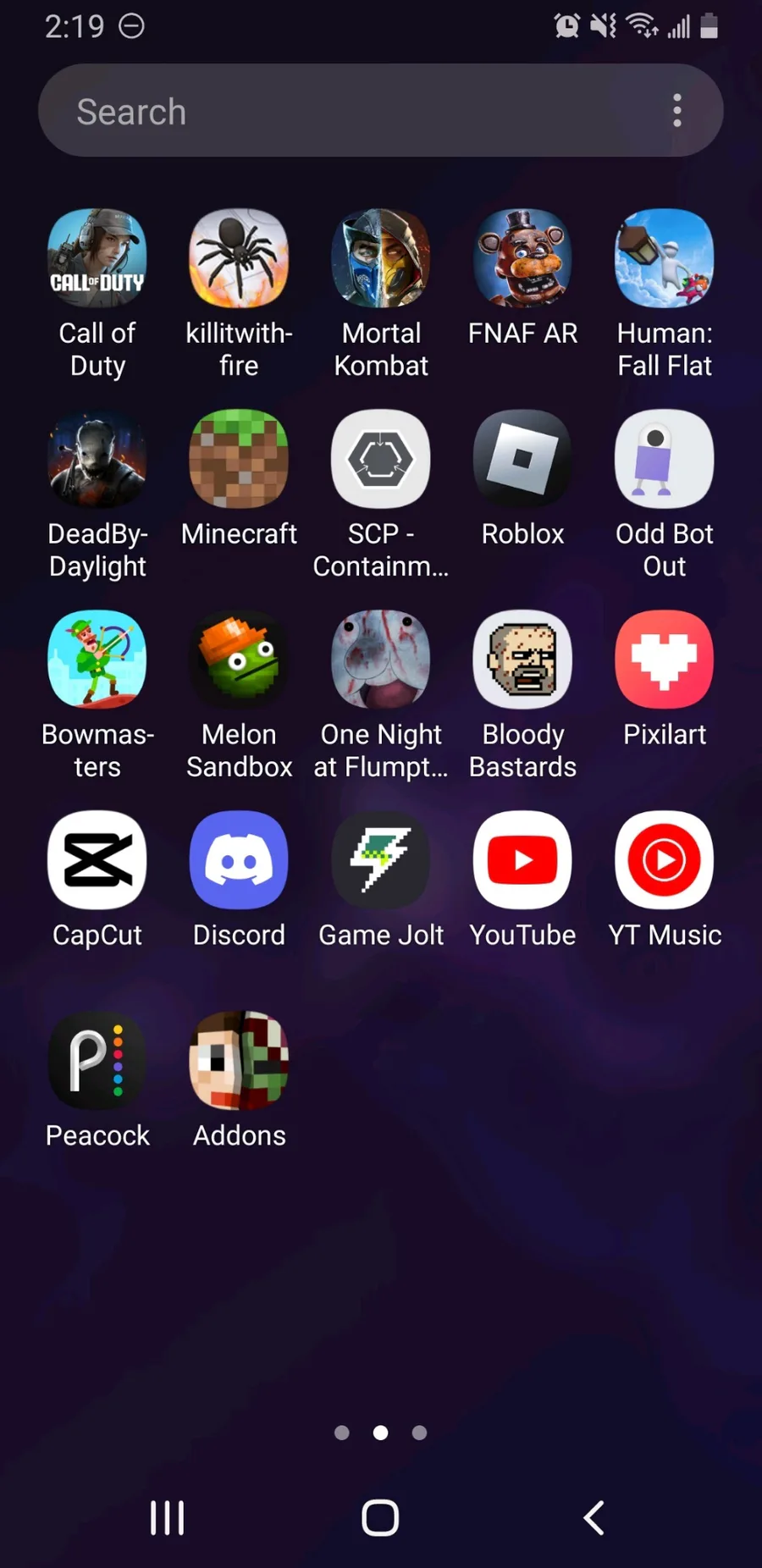Open Game Jolt

pos(381,860)
